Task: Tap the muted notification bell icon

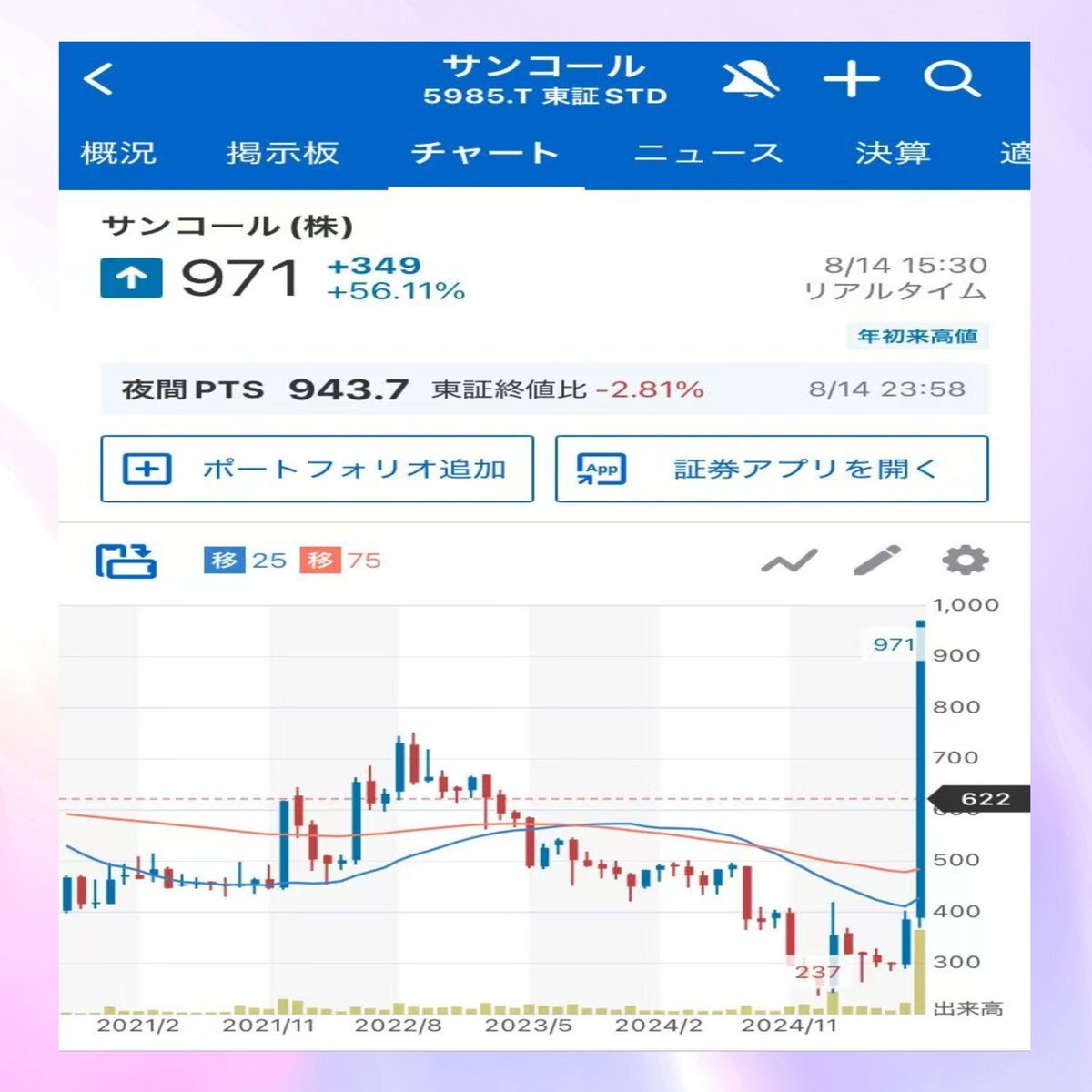Action: pos(750,80)
